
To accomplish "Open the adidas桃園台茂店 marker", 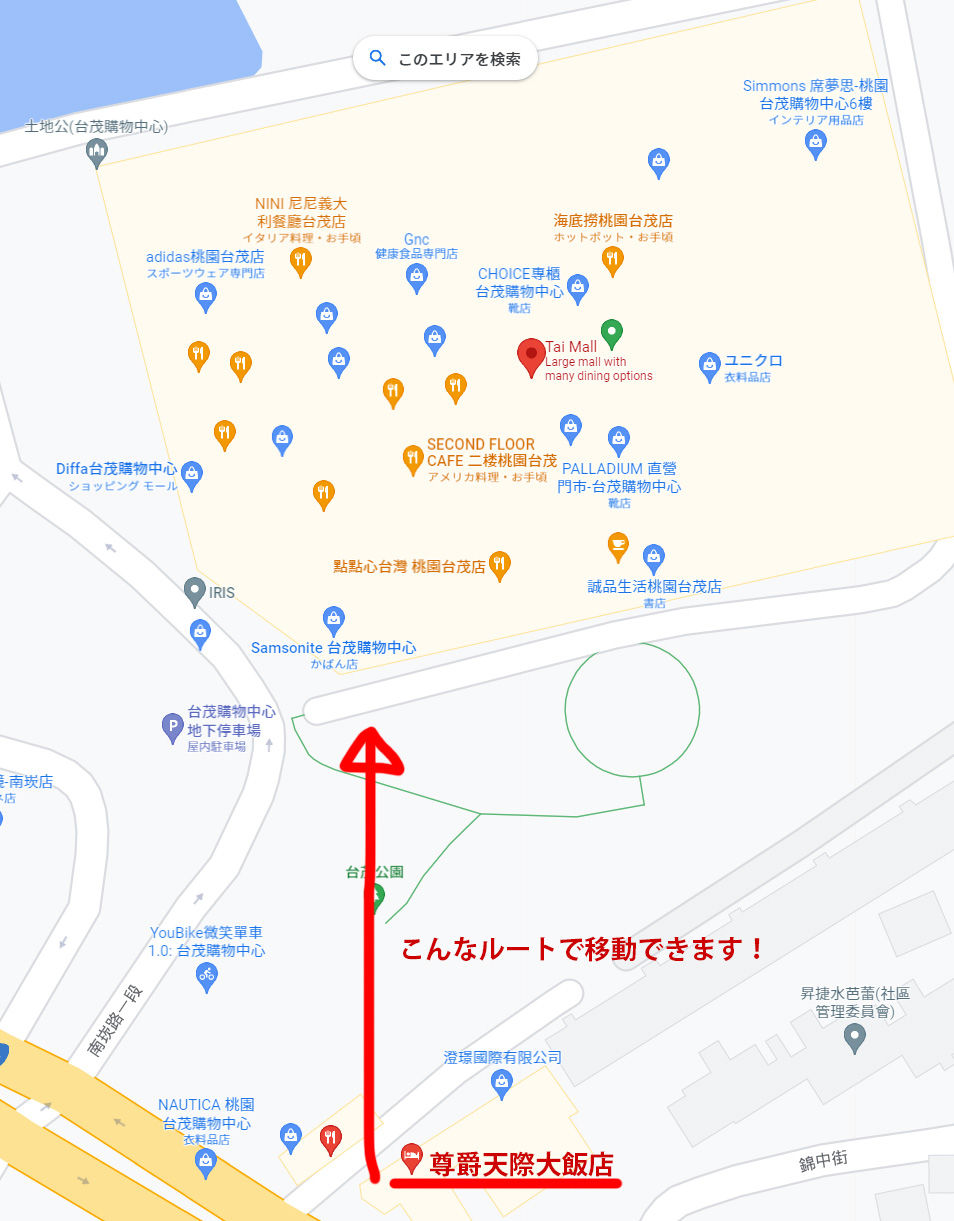I will tap(205, 295).
